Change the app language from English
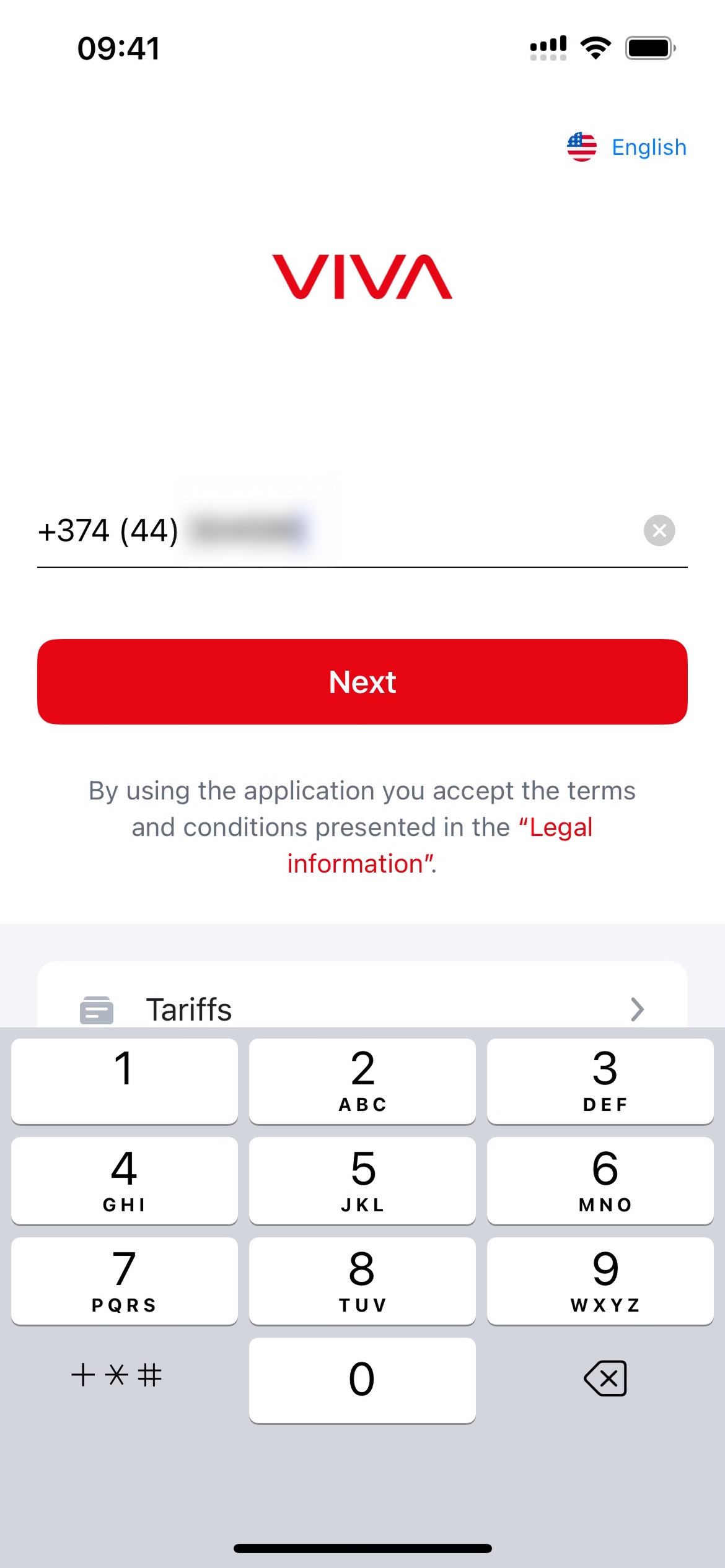Image resolution: width=725 pixels, height=1568 pixels. pos(627,147)
